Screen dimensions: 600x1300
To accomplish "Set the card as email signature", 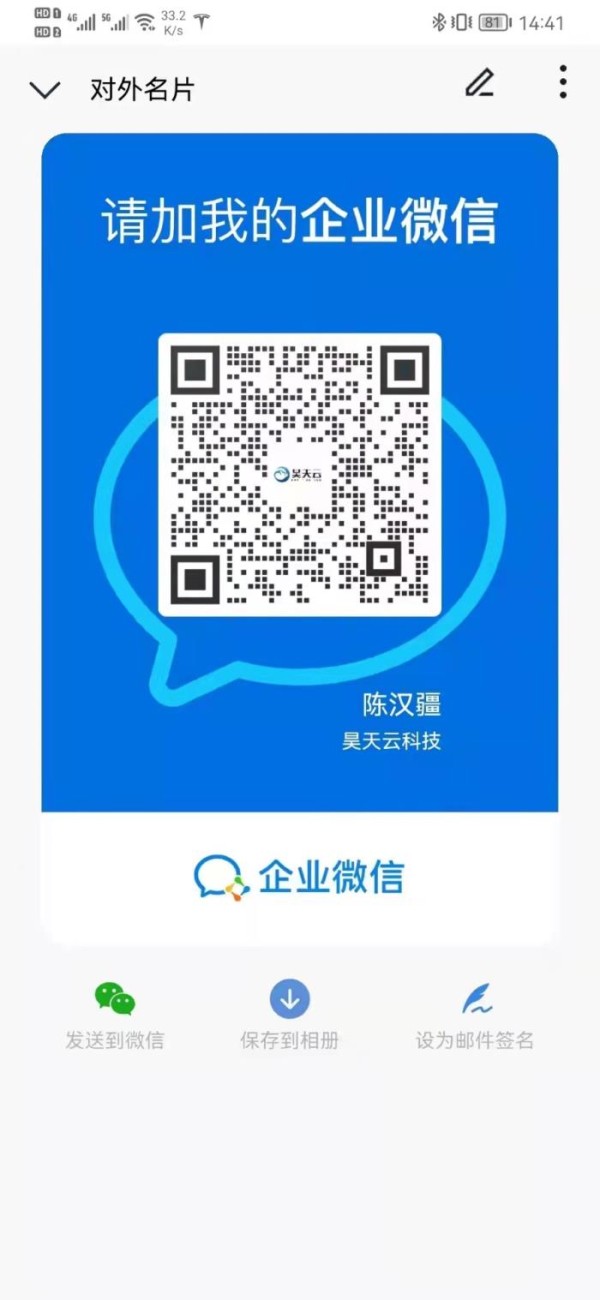I will tap(475, 1015).
